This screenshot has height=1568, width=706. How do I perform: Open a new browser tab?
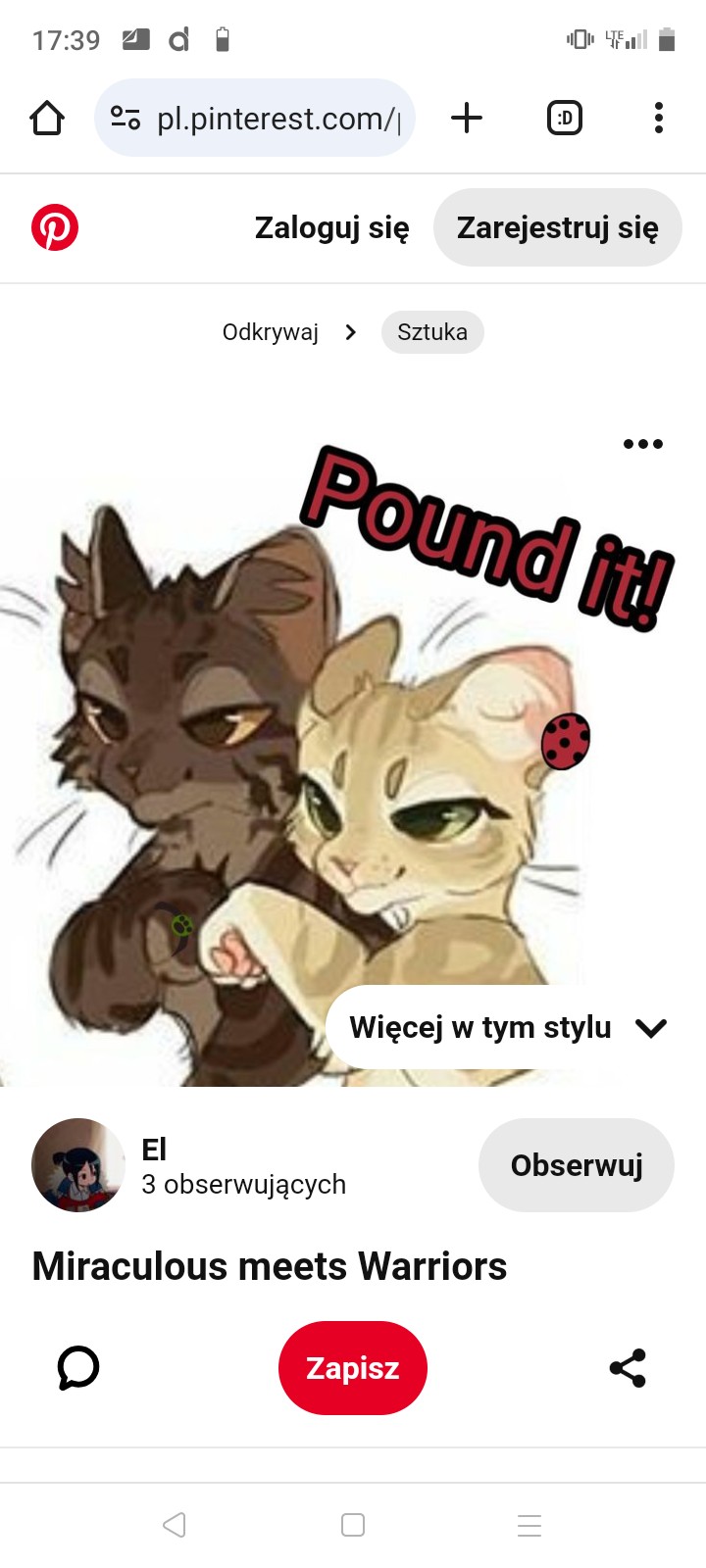click(x=467, y=118)
